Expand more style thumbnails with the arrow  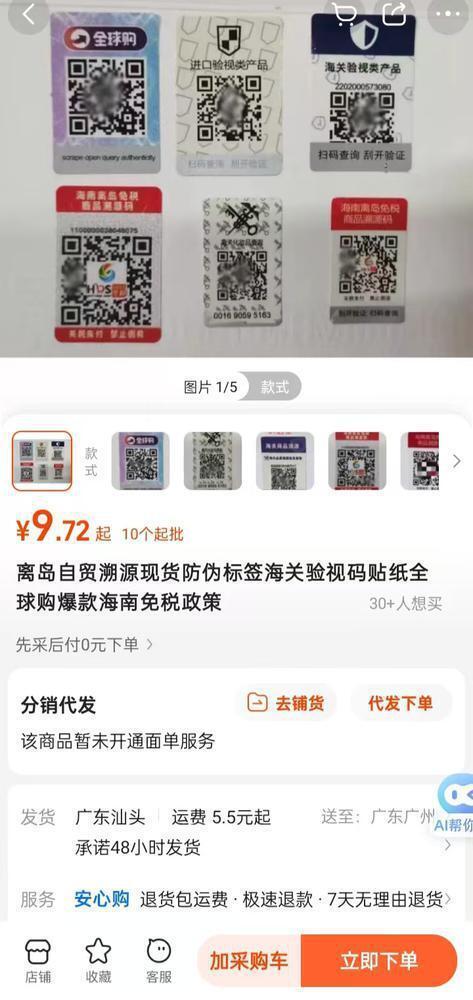tap(456, 461)
